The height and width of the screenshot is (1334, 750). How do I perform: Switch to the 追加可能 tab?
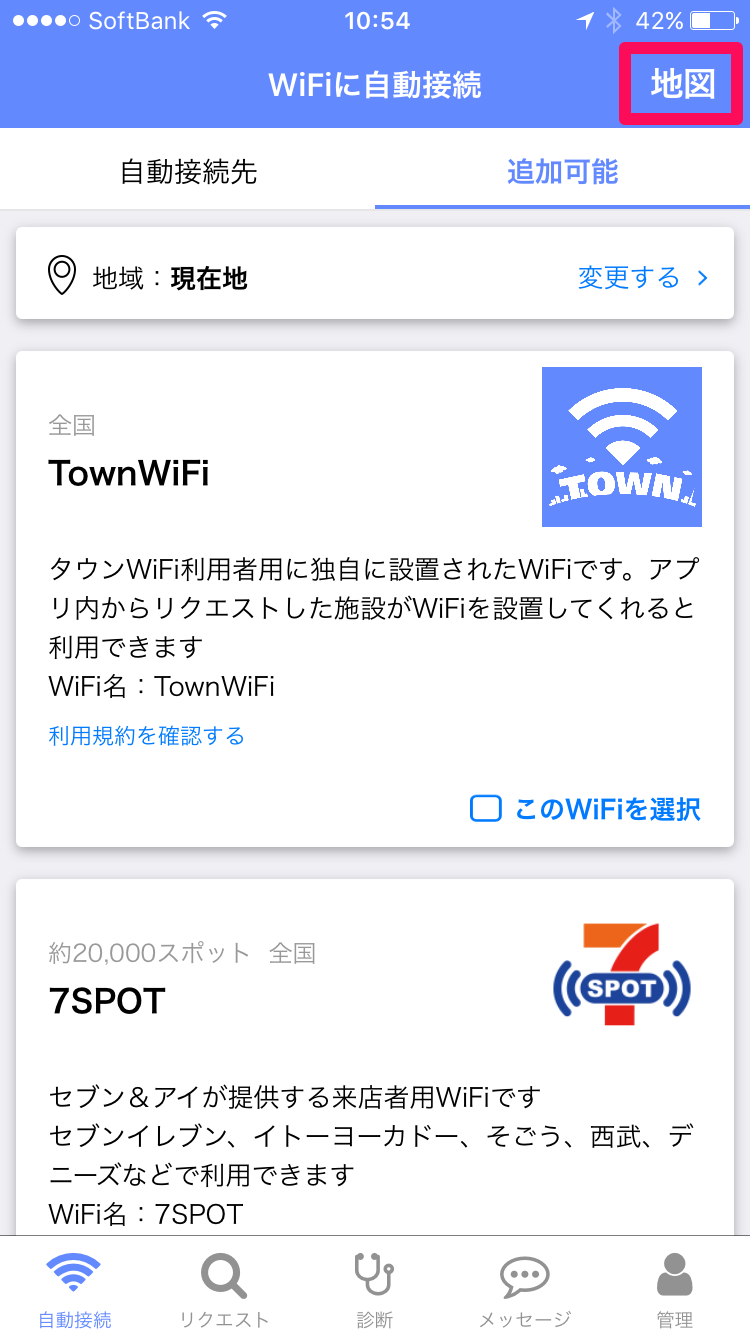tap(562, 171)
